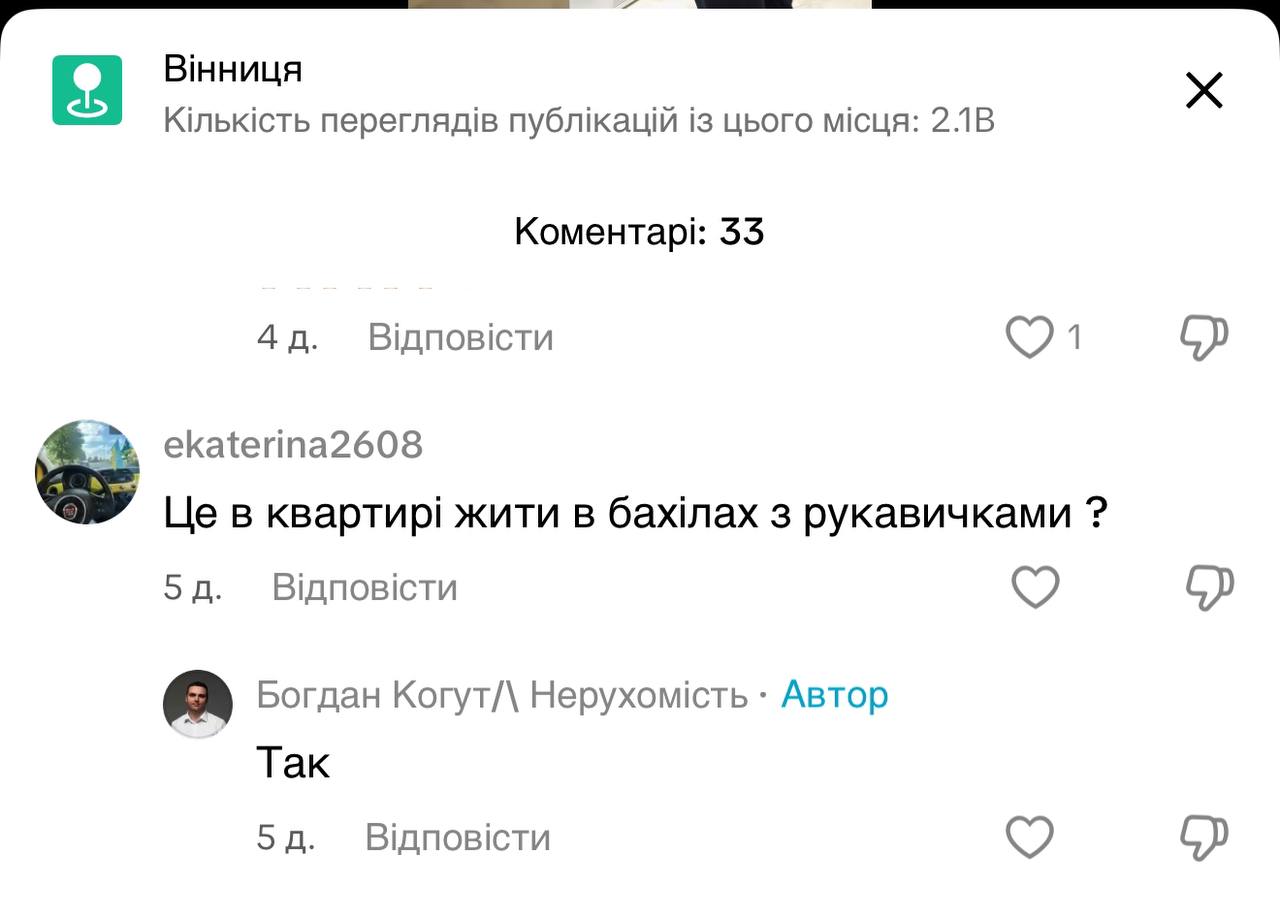1280x915 pixels.
Task: Reply to ekaterina2608's comment
Action: [x=364, y=588]
